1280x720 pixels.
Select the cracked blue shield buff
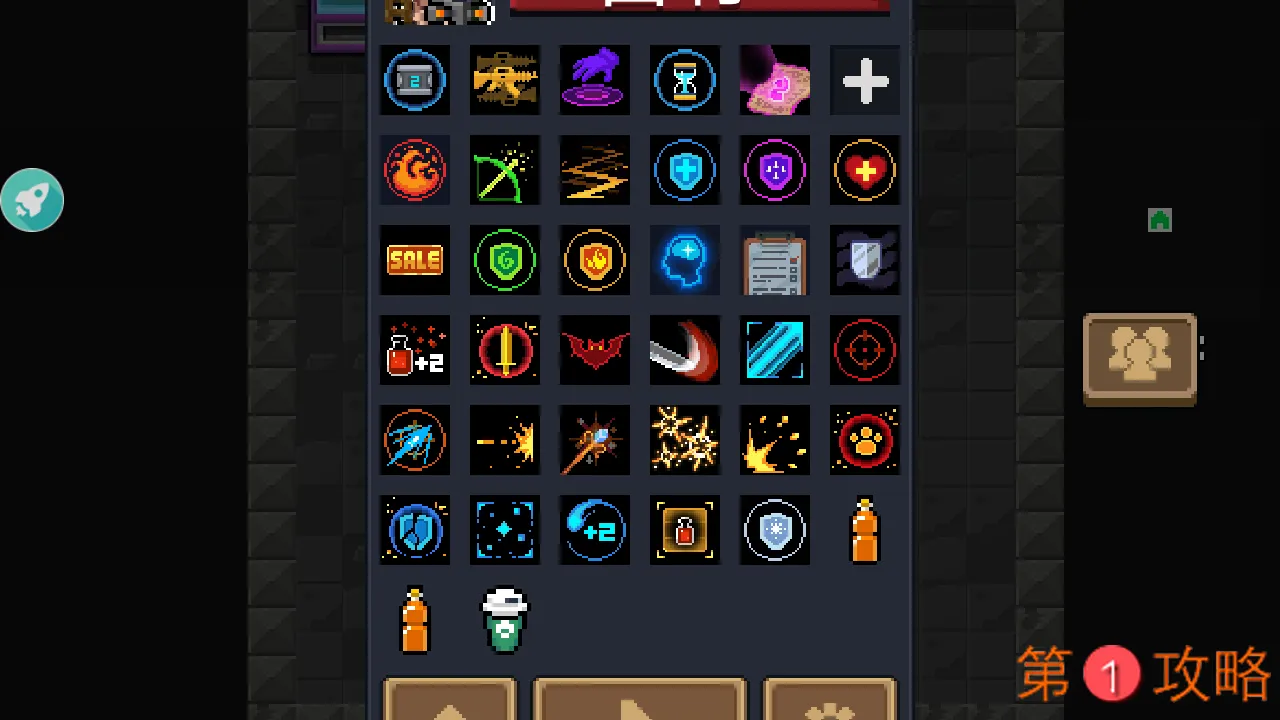(x=415, y=530)
